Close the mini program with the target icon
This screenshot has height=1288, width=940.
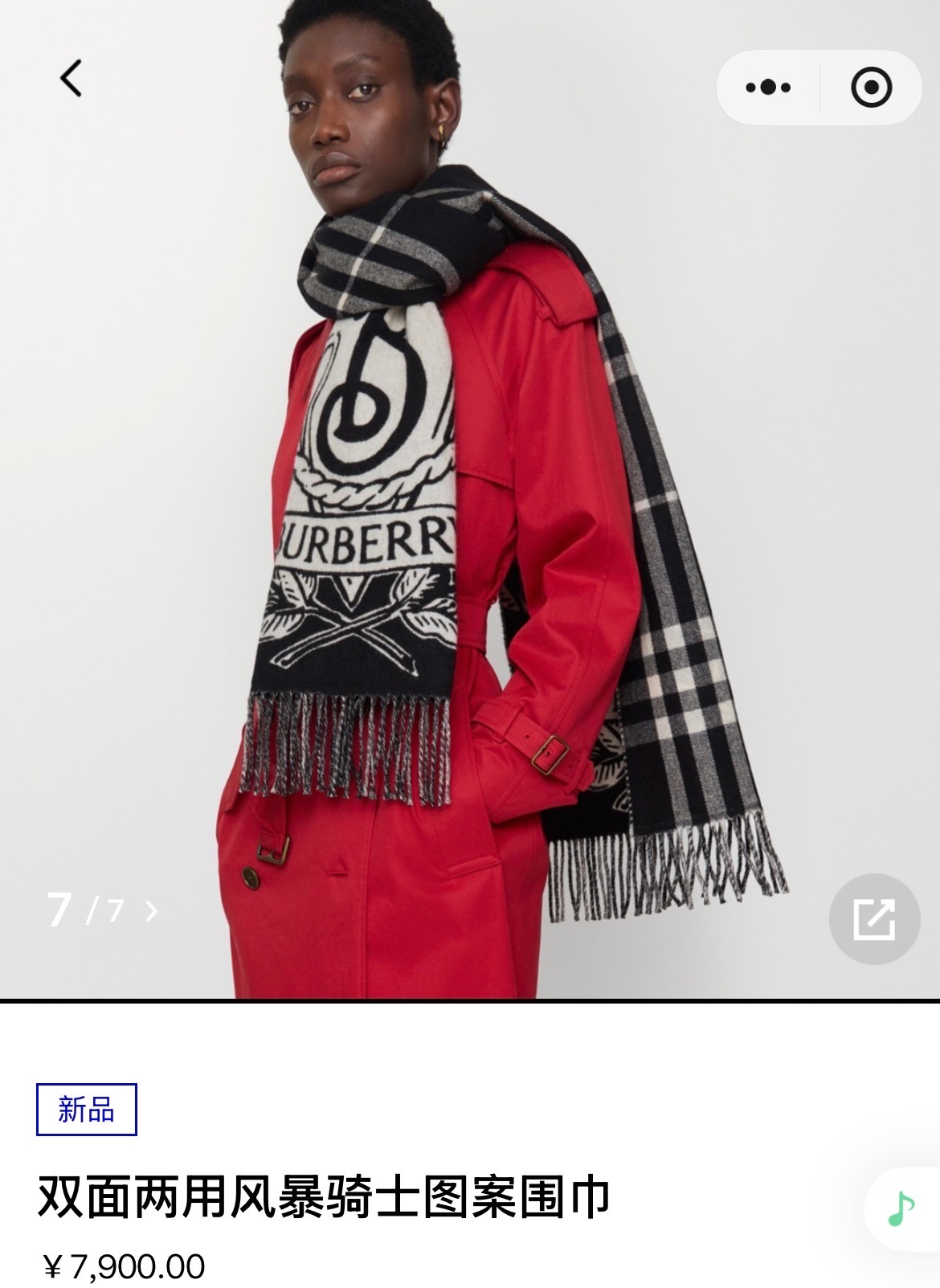pyautogui.click(x=871, y=87)
